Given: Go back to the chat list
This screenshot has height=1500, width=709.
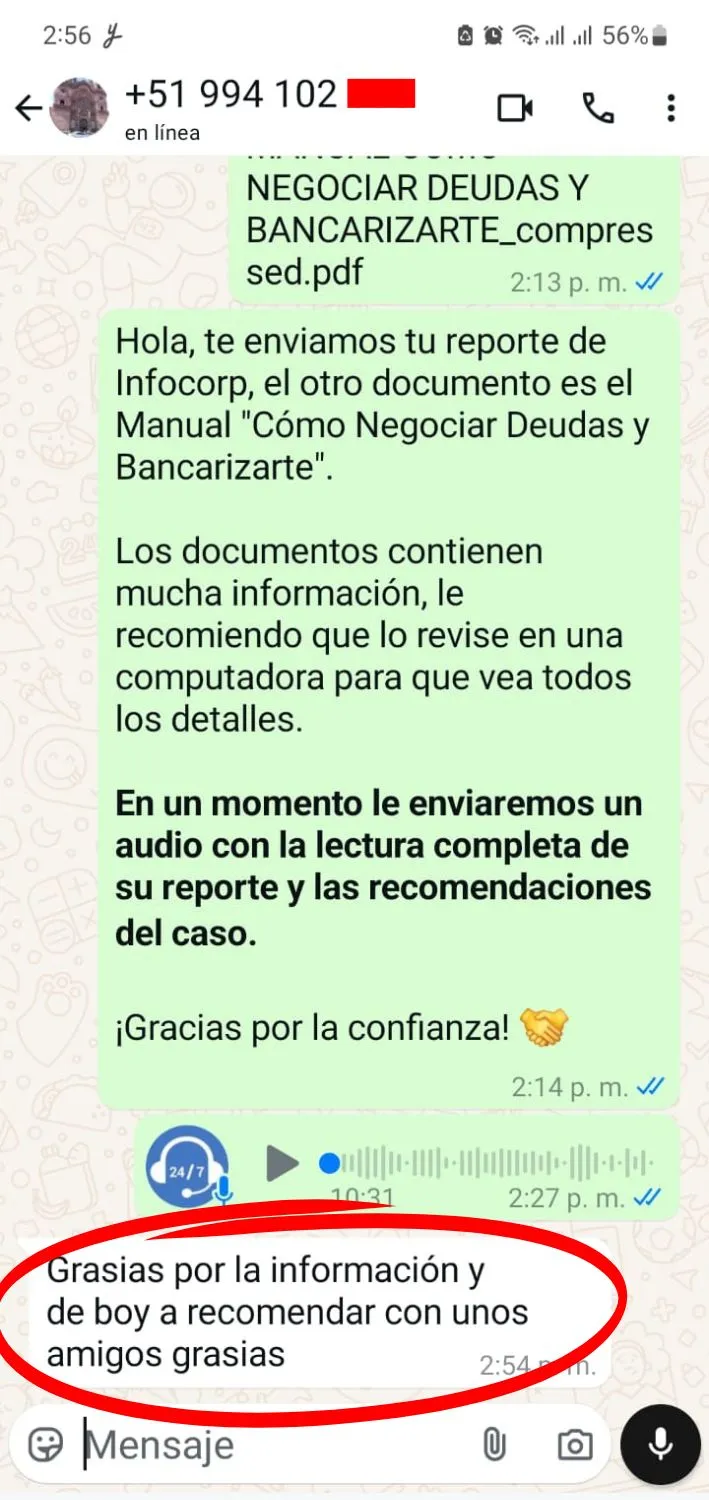Looking at the screenshot, I should (x=28, y=108).
